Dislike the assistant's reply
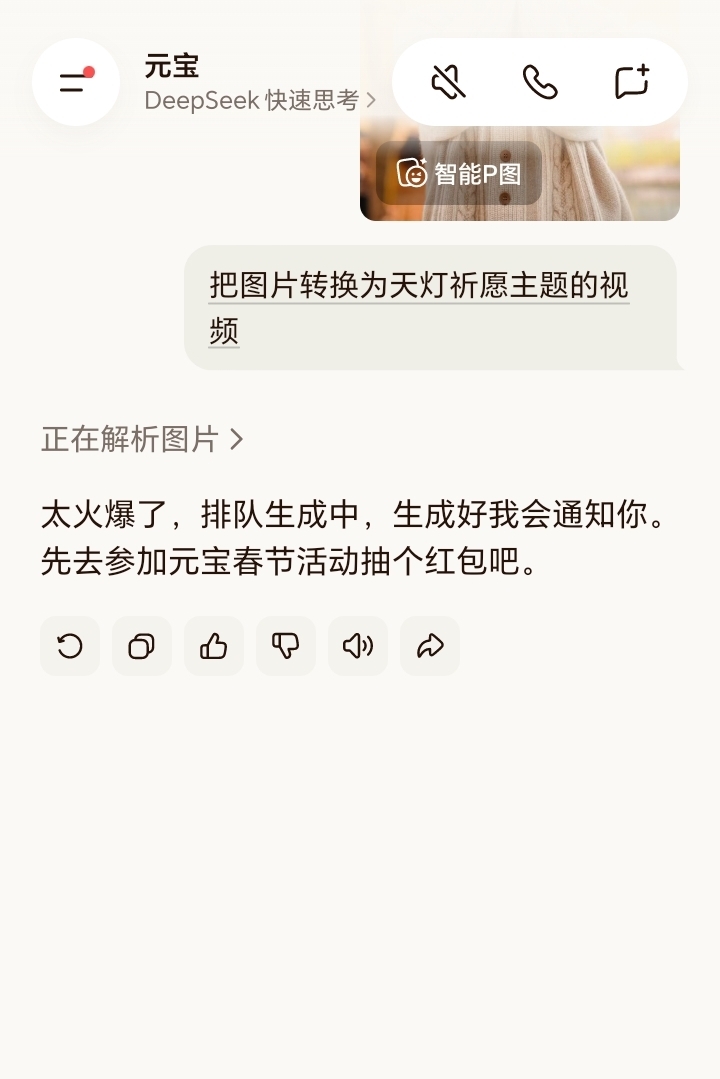 click(286, 646)
